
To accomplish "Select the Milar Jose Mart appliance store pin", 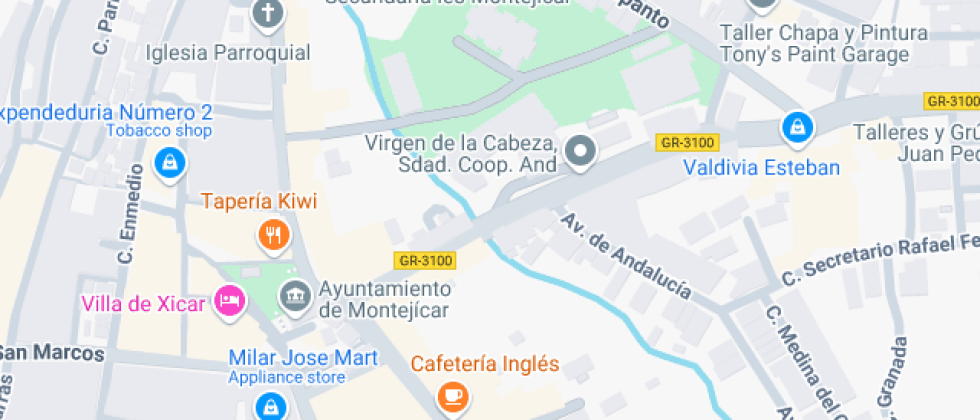I will pos(270,406).
